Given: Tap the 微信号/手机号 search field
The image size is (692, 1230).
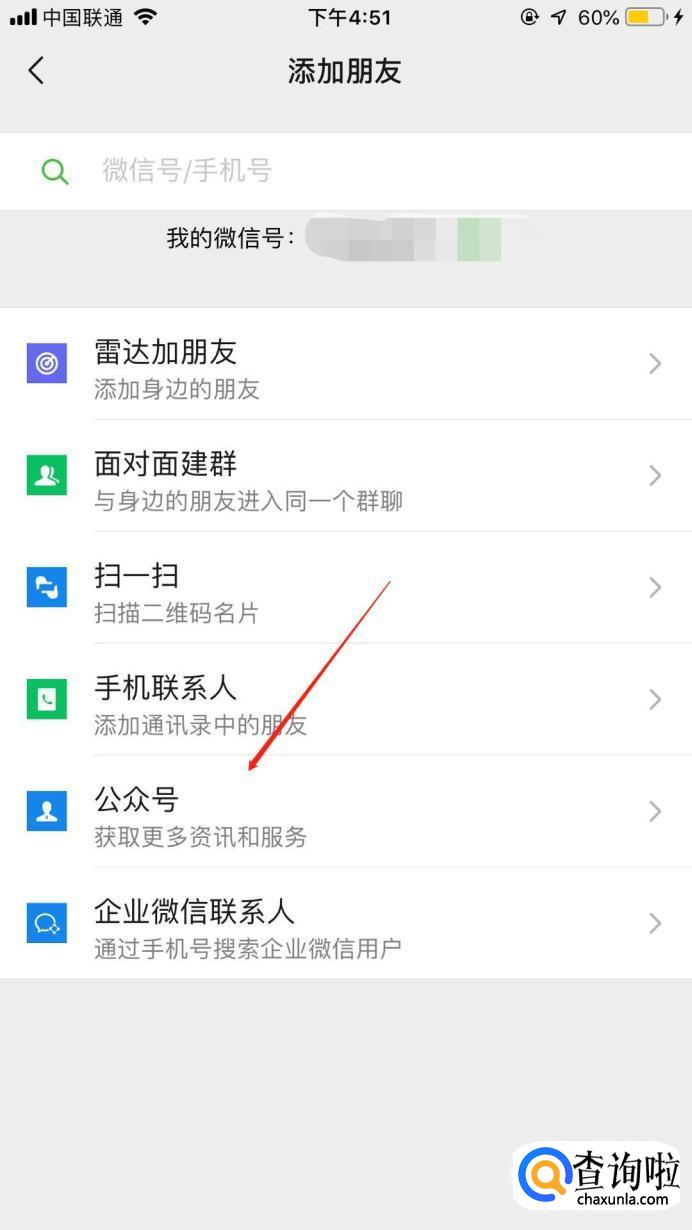Looking at the screenshot, I should click(x=346, y=171).
